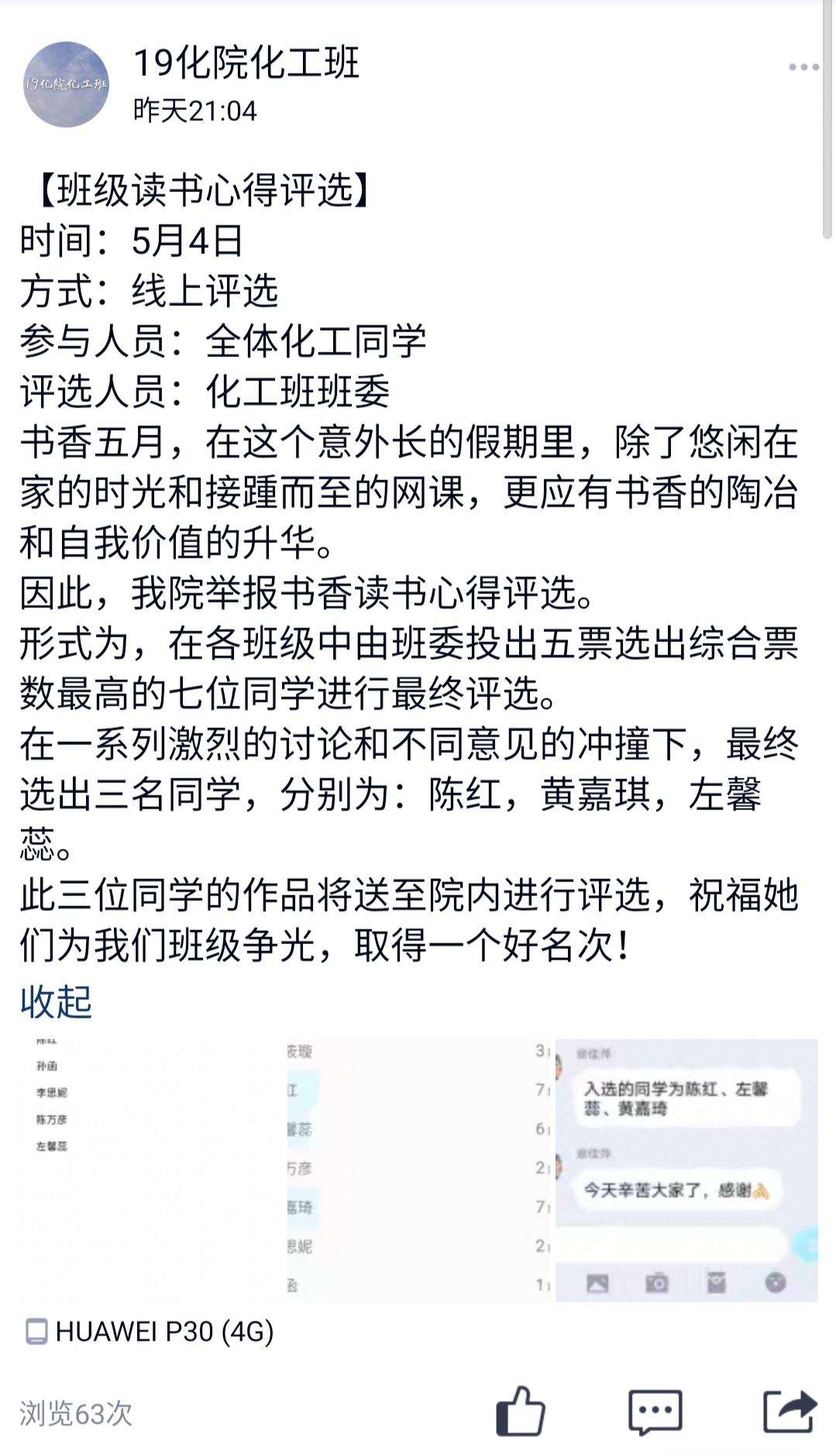836x1456 pixels.
Task: Open the 19化院化工班 profile avatar
Action: pyautogui.click(x=66, y=84)
